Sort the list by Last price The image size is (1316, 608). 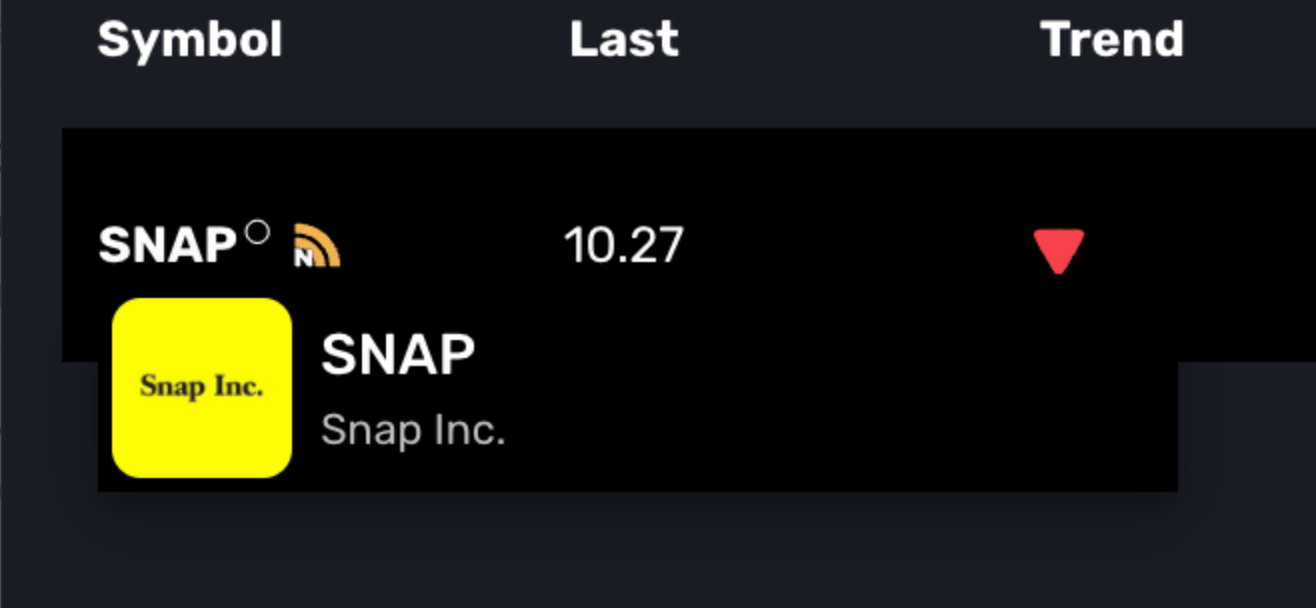click(624, 41)
